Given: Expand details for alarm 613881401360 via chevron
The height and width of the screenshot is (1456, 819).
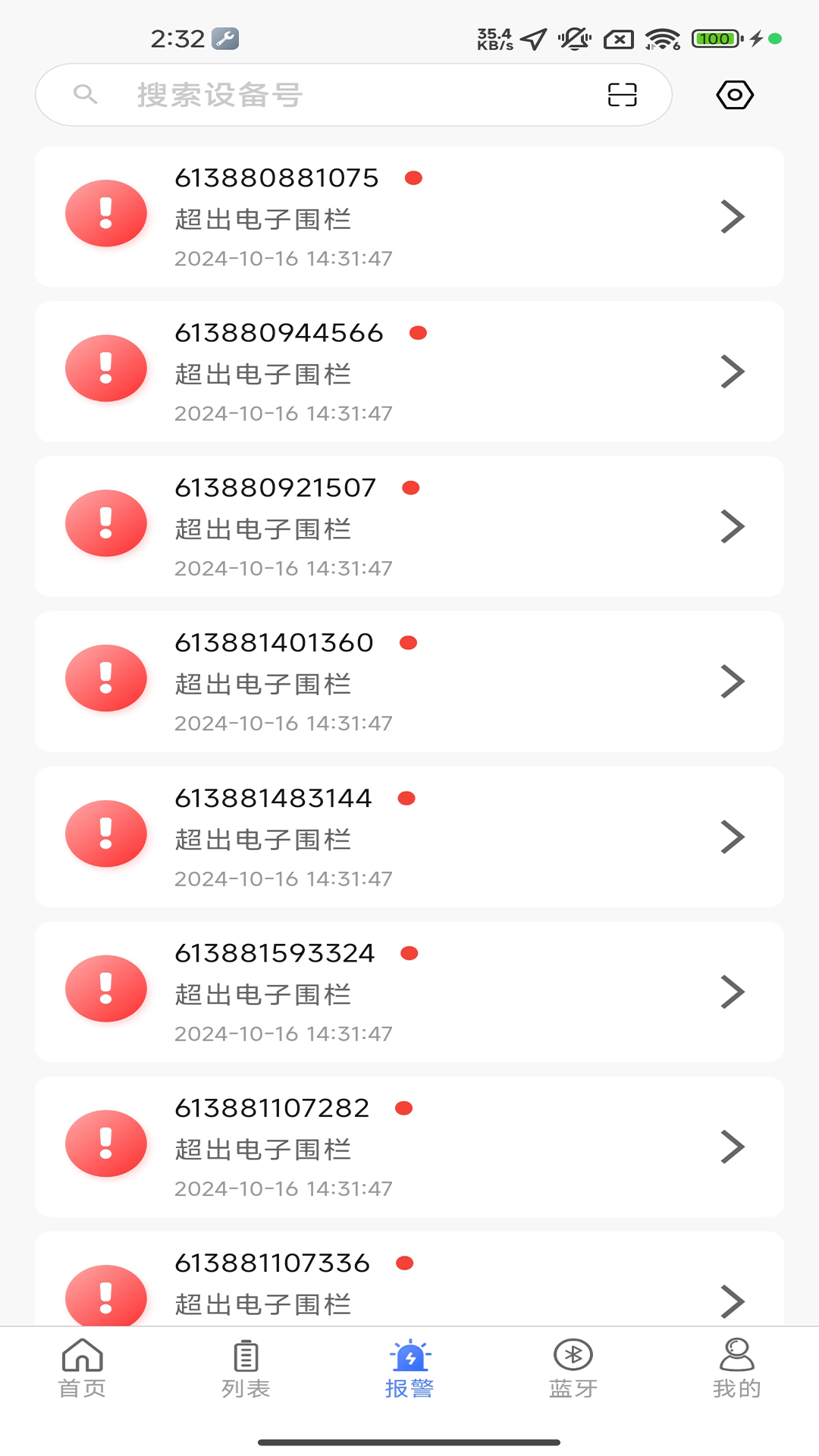Looking at the screenshot, I should [x=733, y=681].
